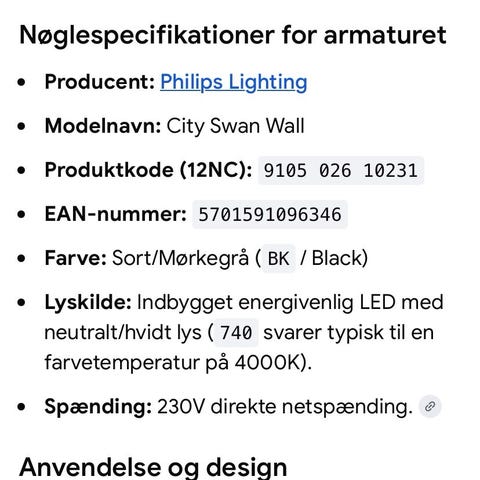Open the Philips Lighting link
The height and width of the screenshot is (480, 480).
click(234, 82)
